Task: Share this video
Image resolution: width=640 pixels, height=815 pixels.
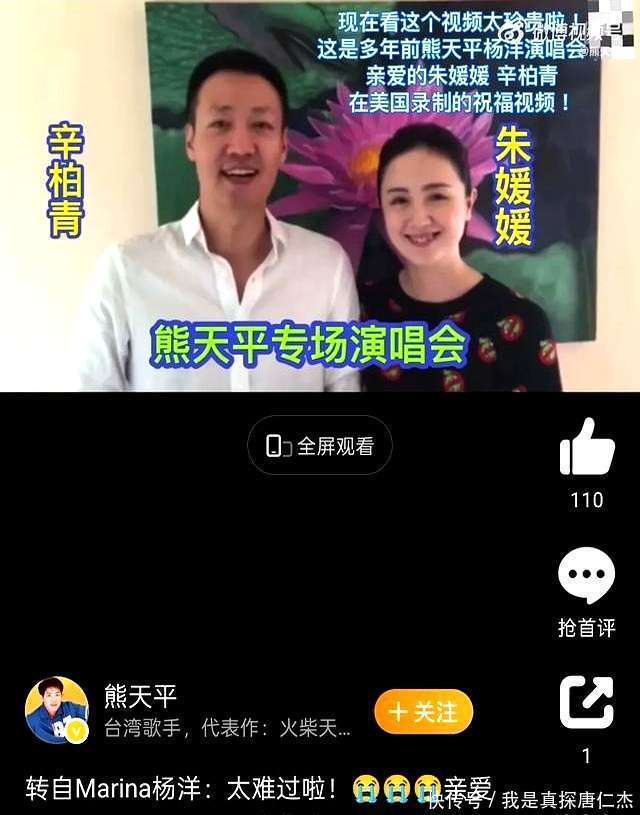Action: tap(586, 702)
